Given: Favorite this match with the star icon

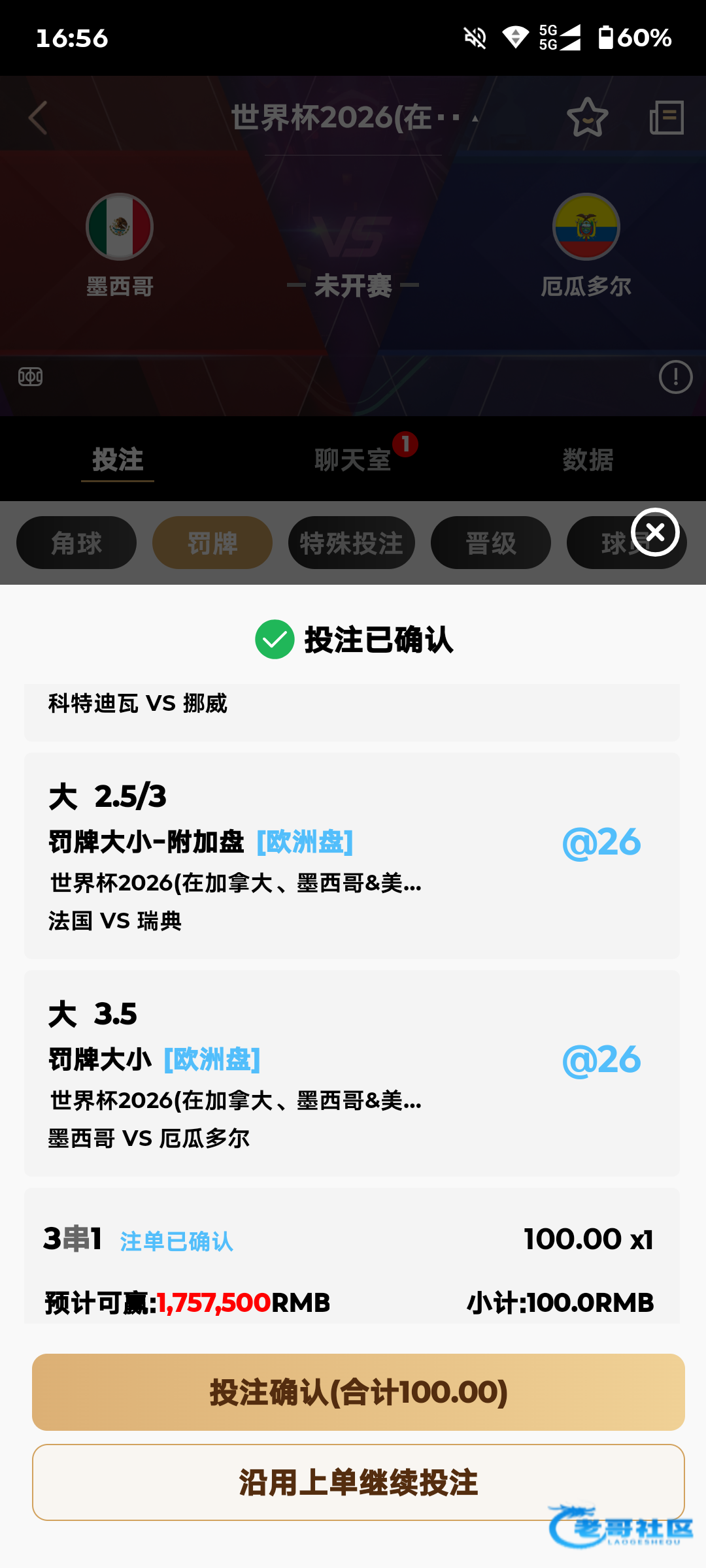Looking at the screenshot, I should coord(587,118).
